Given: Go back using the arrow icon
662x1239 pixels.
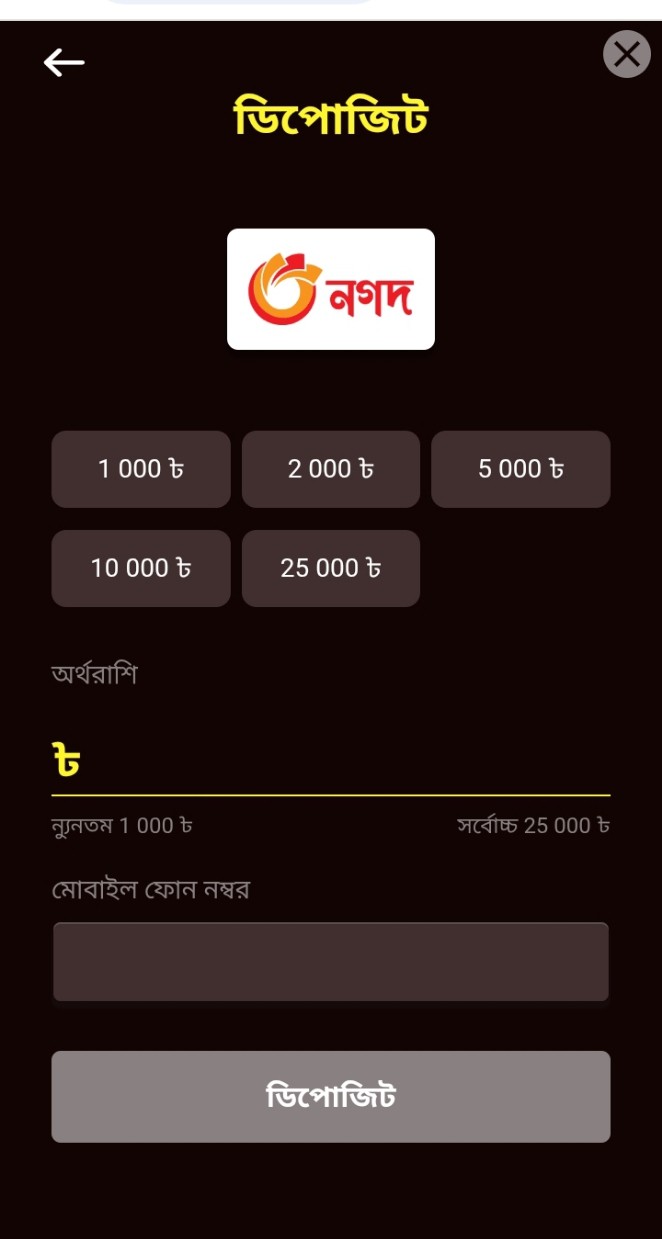Looking at the screenshot, I should coord(64,63).
